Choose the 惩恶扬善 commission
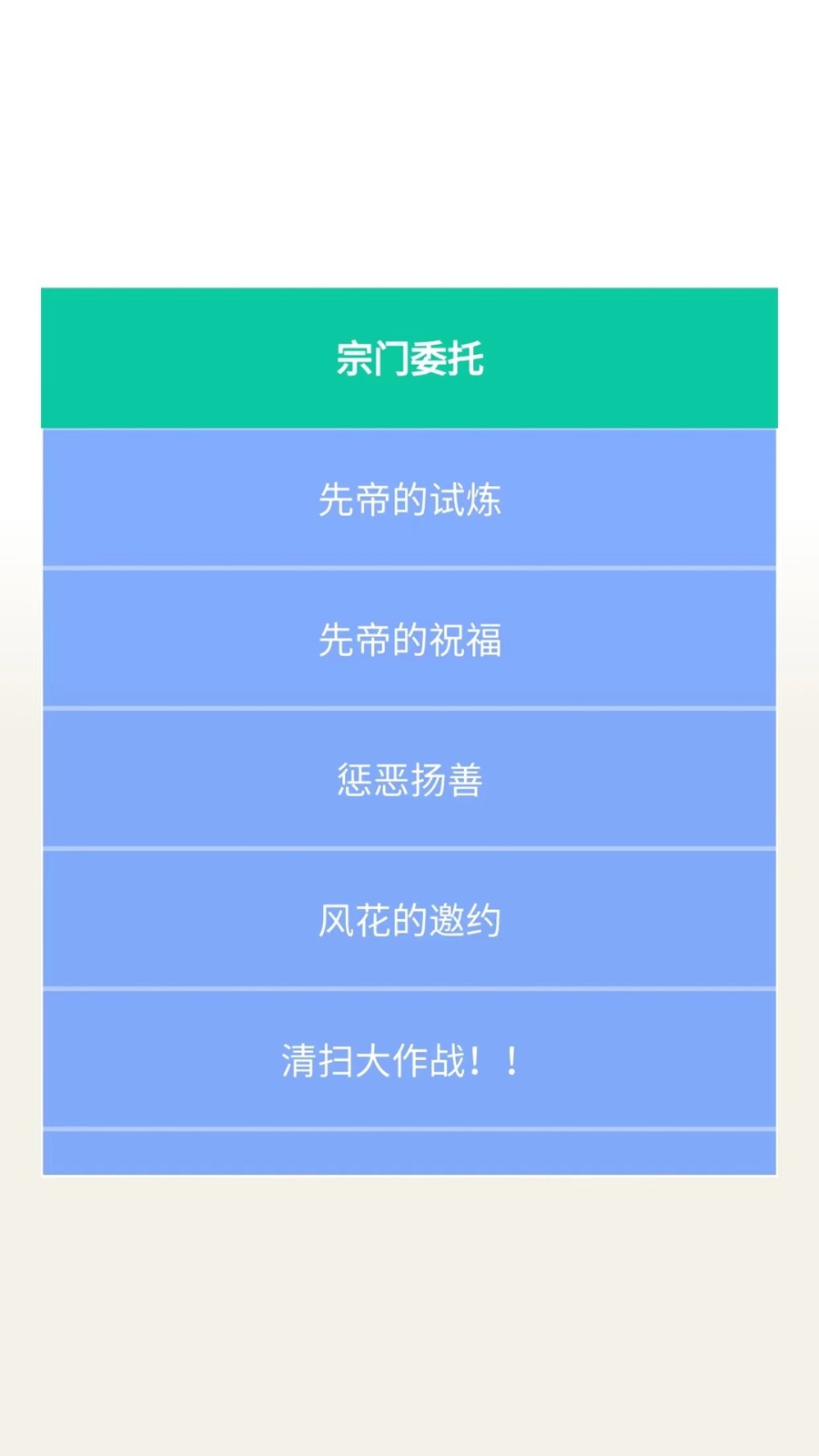 click(409, 780)
